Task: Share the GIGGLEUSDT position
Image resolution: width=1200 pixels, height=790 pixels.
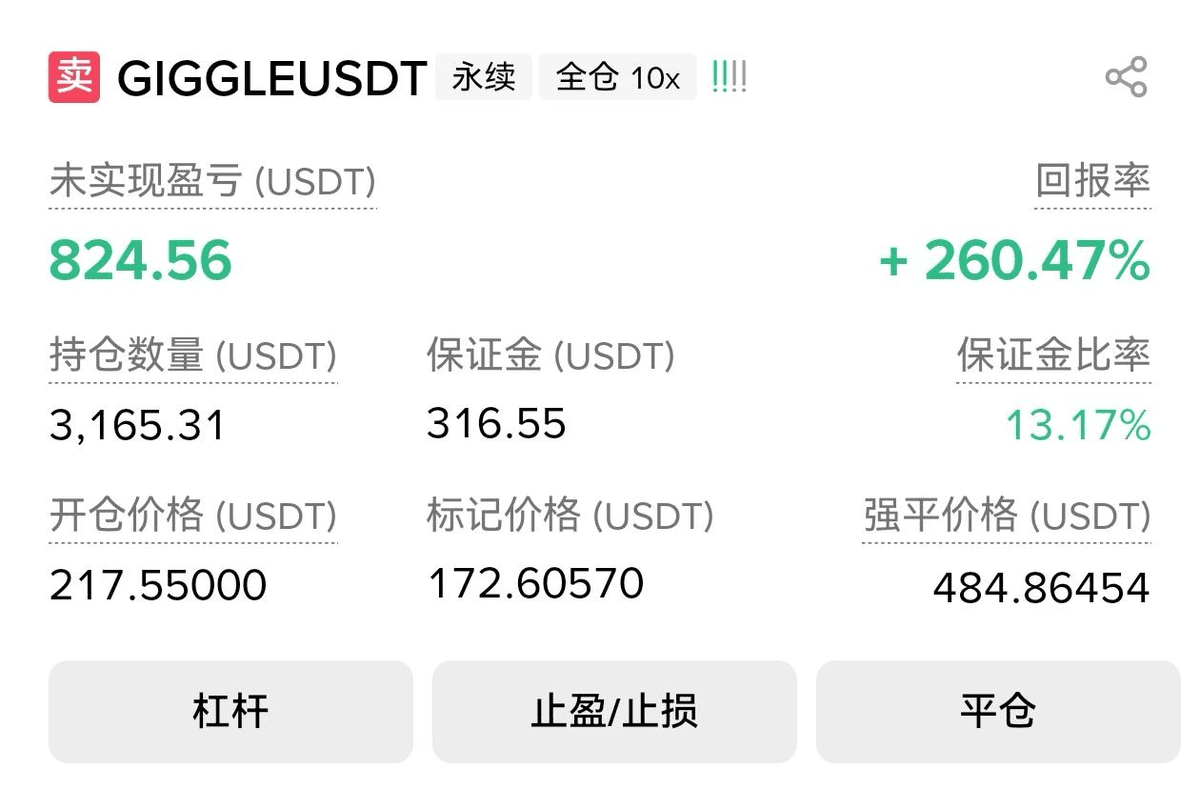Action: pyautogui.click(x=1126, y=78)
